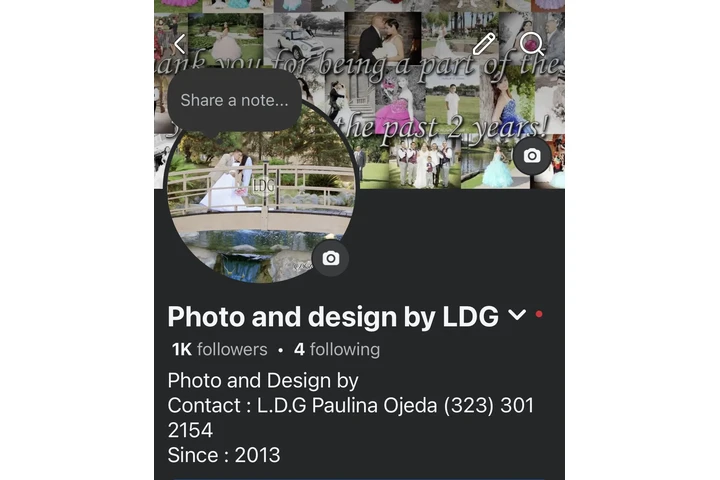Image resolution: width=720 pixels, height=480 pixels.
Task: Open search with the magnifier icon
Action: pyautogui.click(x=532, y=43)
